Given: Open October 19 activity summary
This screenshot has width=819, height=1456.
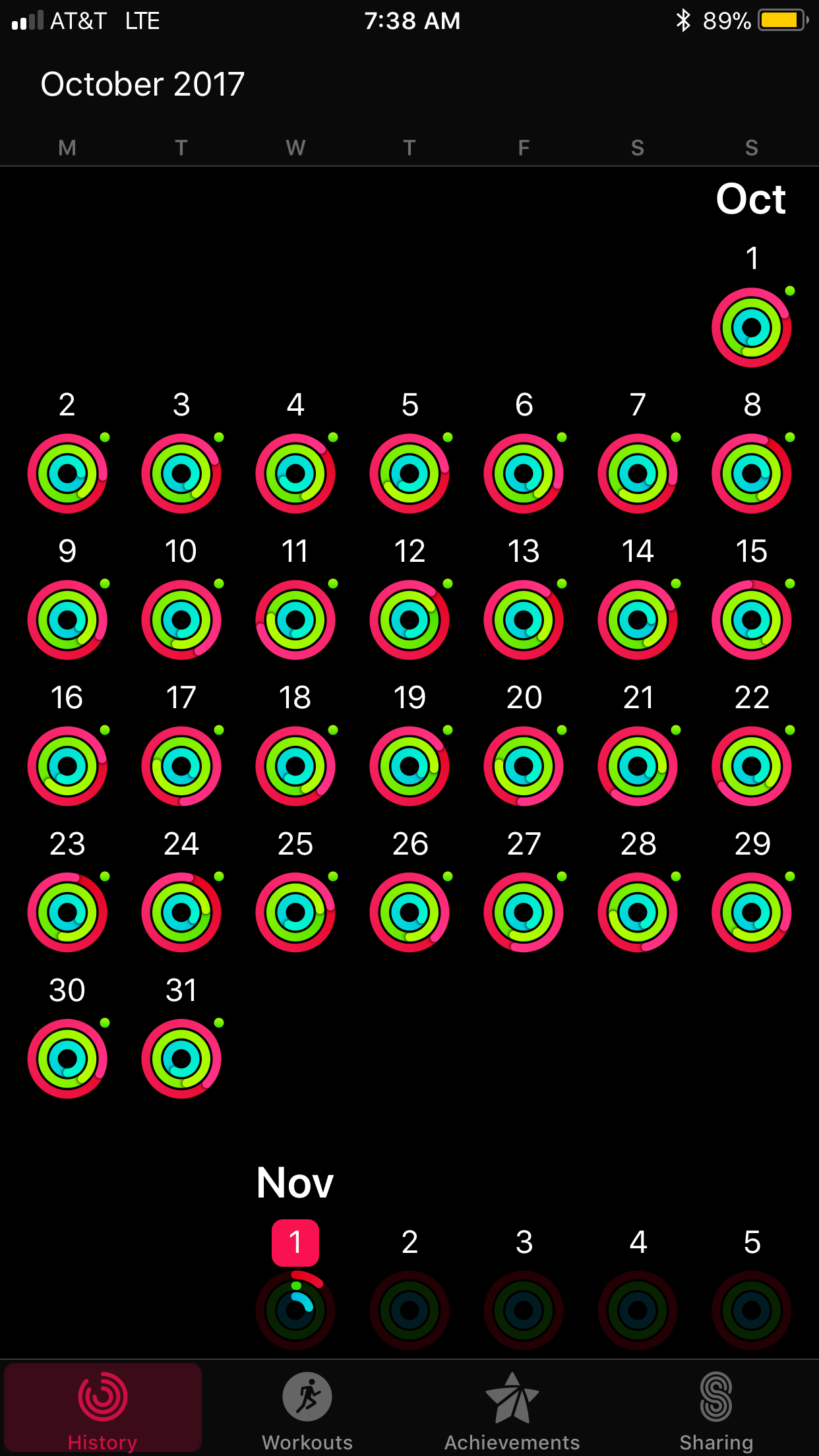Looking at the screenshot, I should coord(409,766).
